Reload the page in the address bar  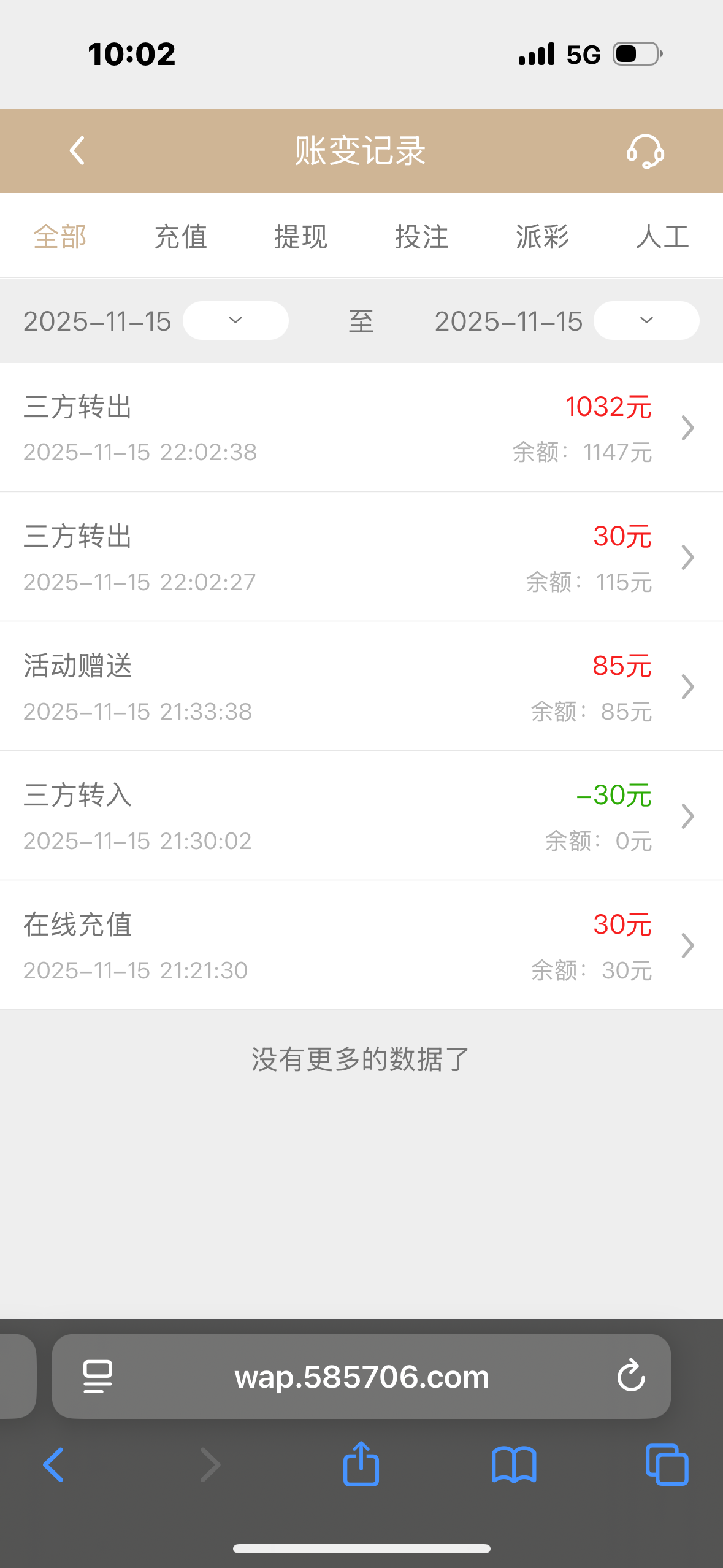[x=631, y=1376]
